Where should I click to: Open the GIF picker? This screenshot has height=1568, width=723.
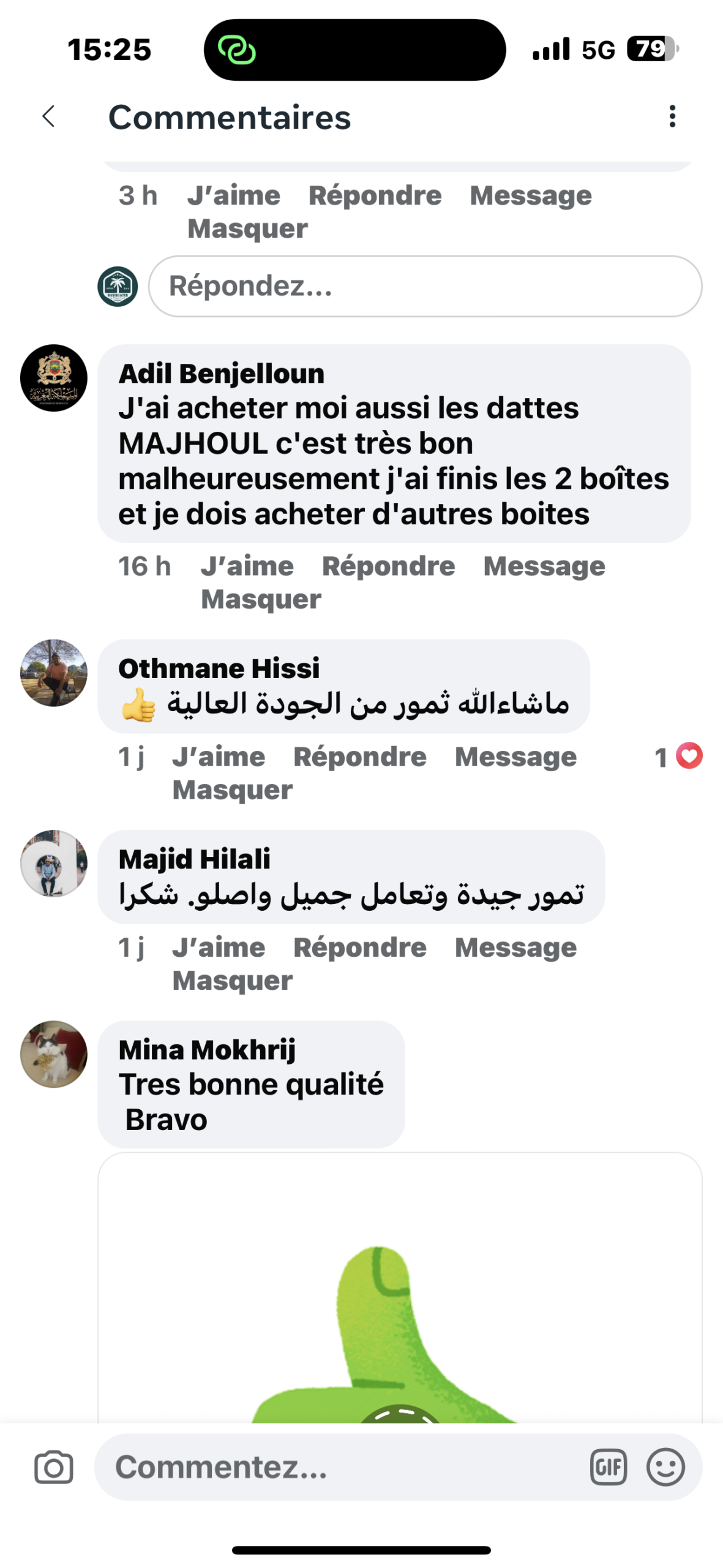click(x=608, y=1468)
